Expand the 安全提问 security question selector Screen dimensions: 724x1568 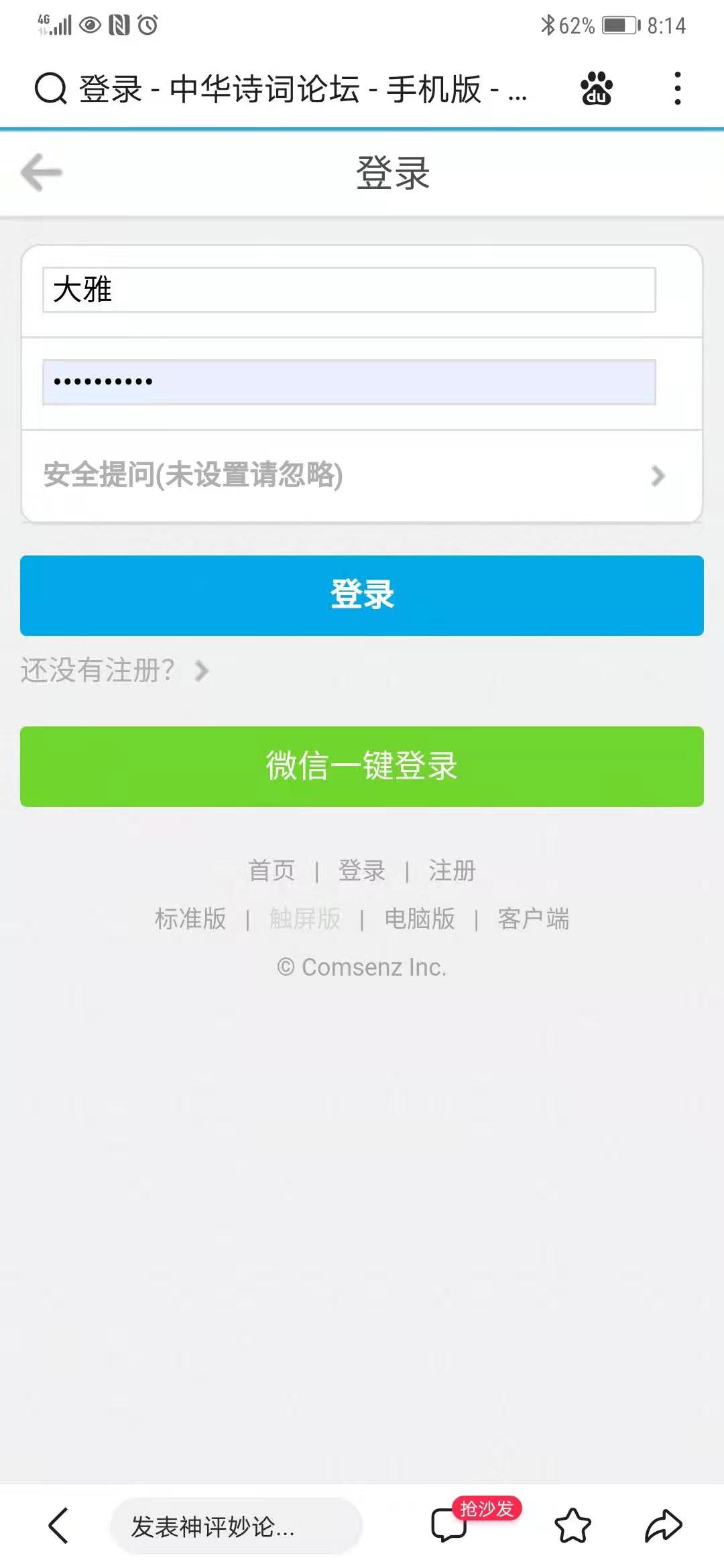(362, 476)
